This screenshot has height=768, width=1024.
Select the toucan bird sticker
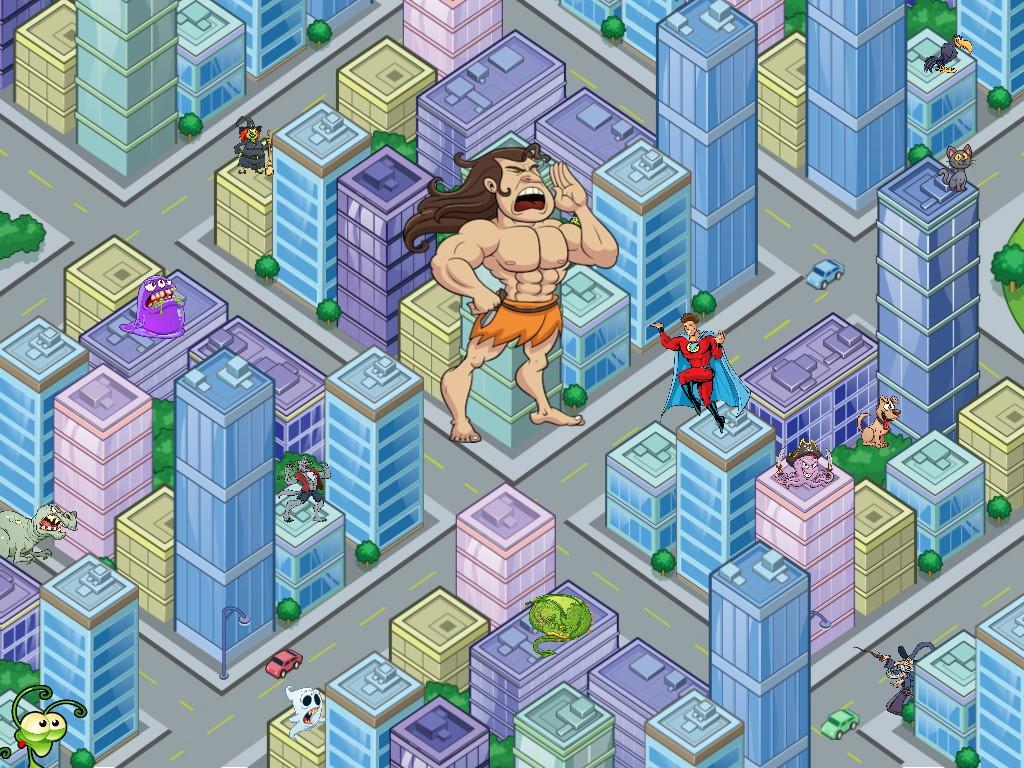(x=942, y=52)
